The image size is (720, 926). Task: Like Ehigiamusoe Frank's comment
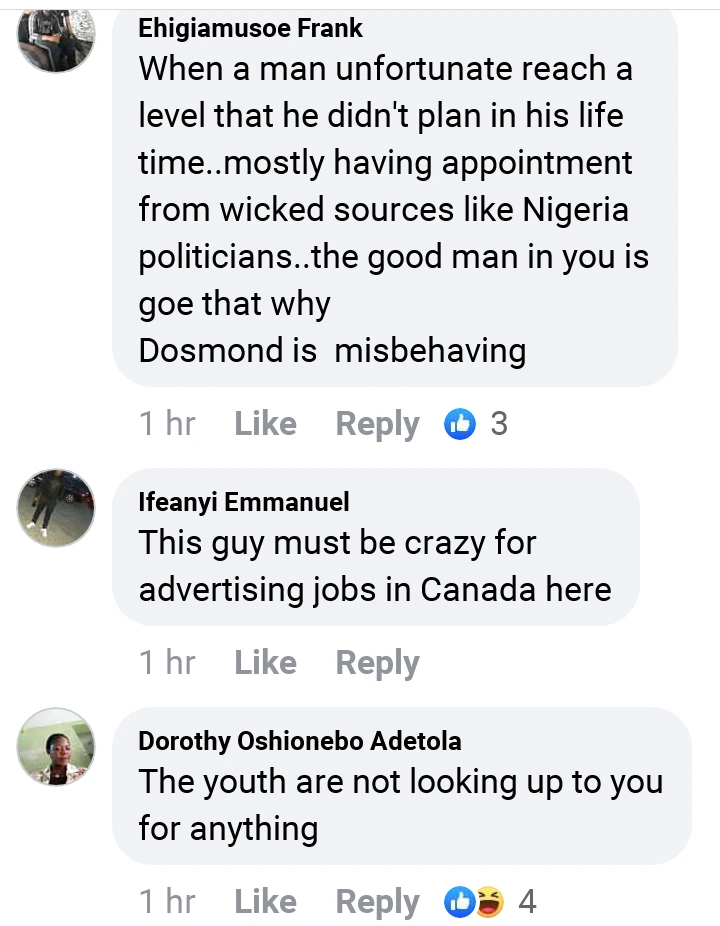pyautogui.click(x=265, y=424)
